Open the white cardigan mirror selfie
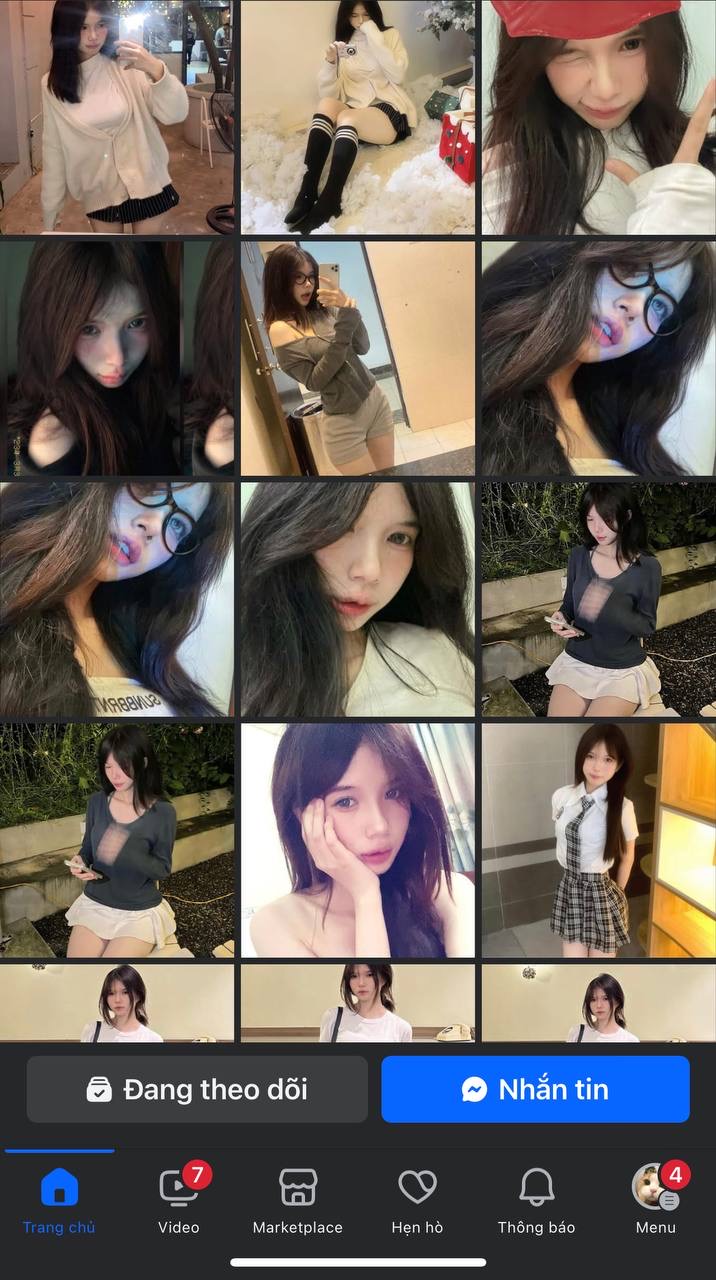 [x=117, y=116]
